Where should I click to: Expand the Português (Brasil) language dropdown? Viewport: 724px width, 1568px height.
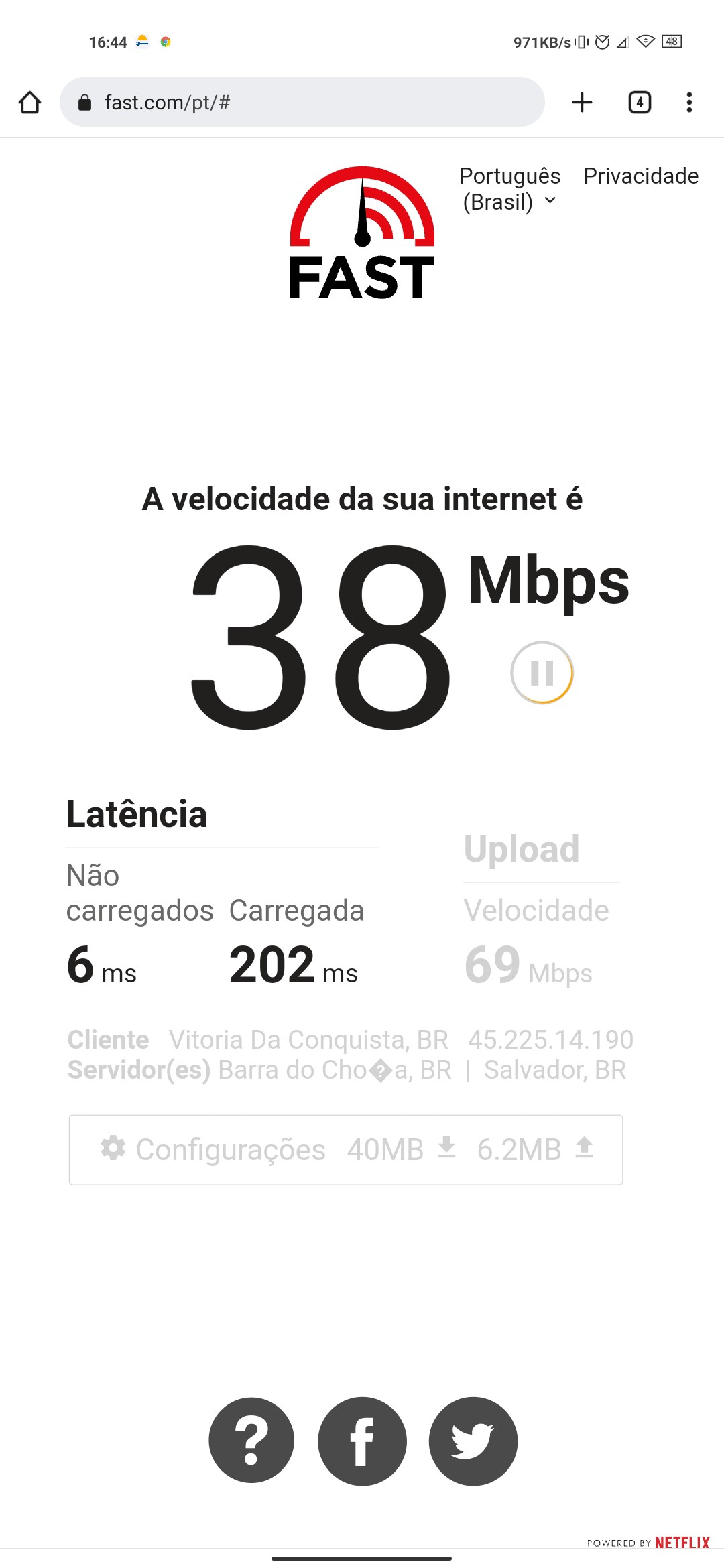511,189
